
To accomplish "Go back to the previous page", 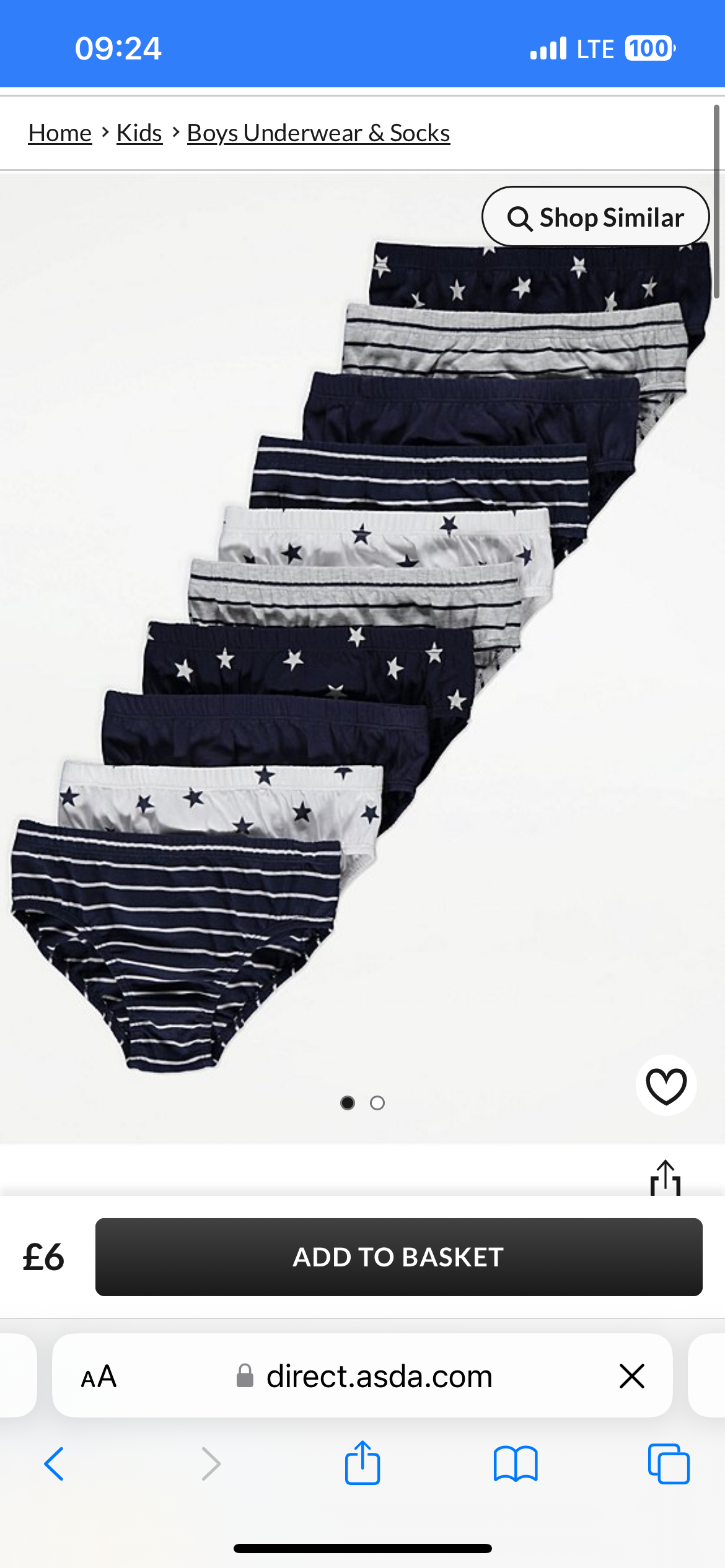I will point(55,1464).
